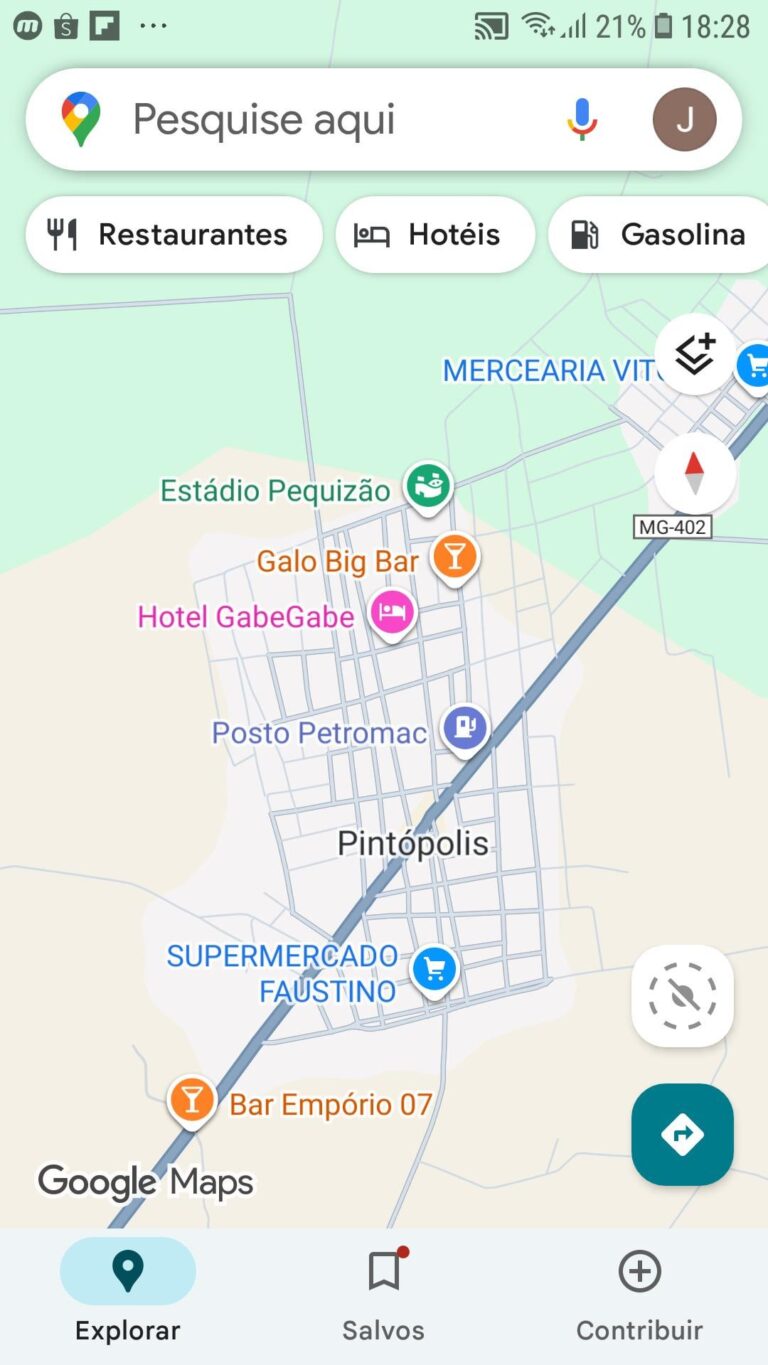
Task: Open directions with the route button
Action: [683, 1134]
